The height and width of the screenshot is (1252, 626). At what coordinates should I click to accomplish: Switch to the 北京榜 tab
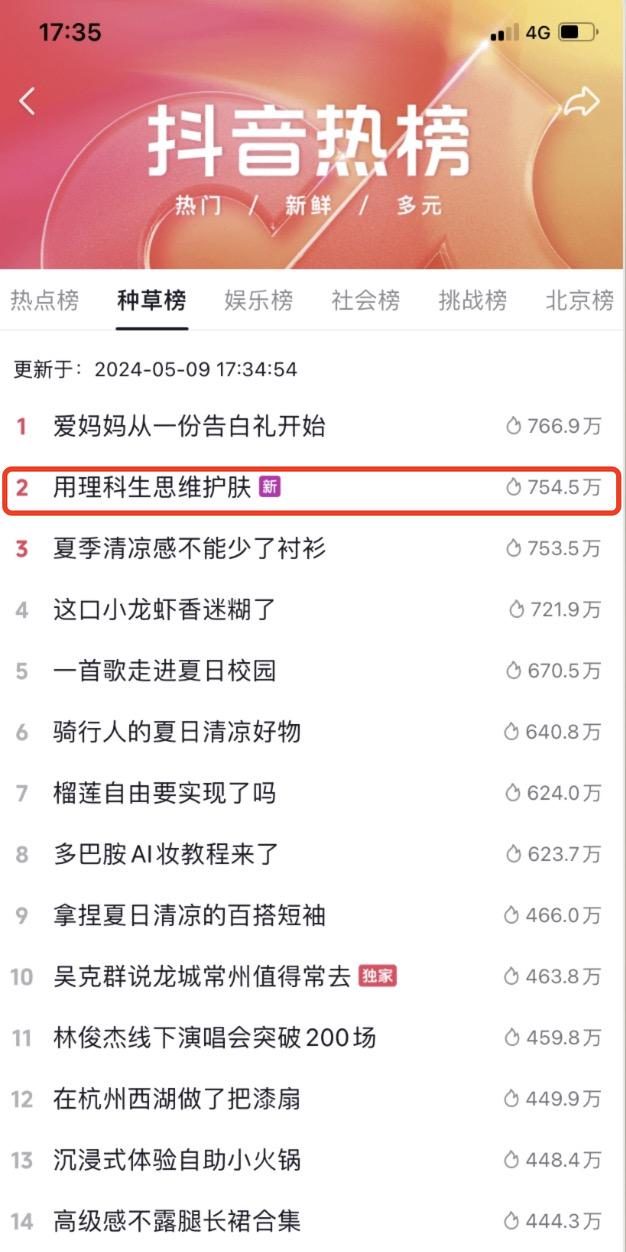pos(579,300)
